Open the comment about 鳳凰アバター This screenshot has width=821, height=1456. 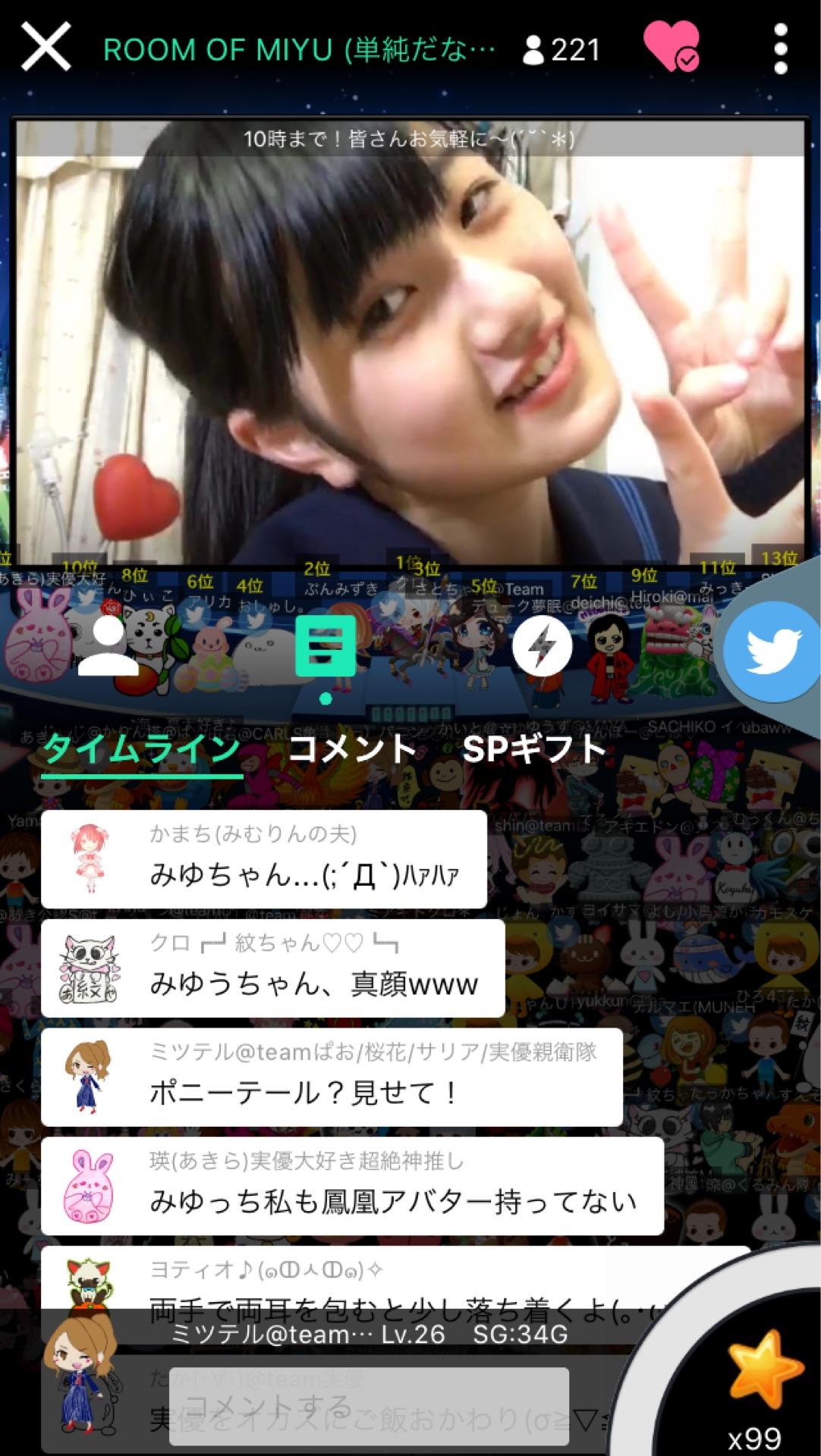tap(352, 1186)
